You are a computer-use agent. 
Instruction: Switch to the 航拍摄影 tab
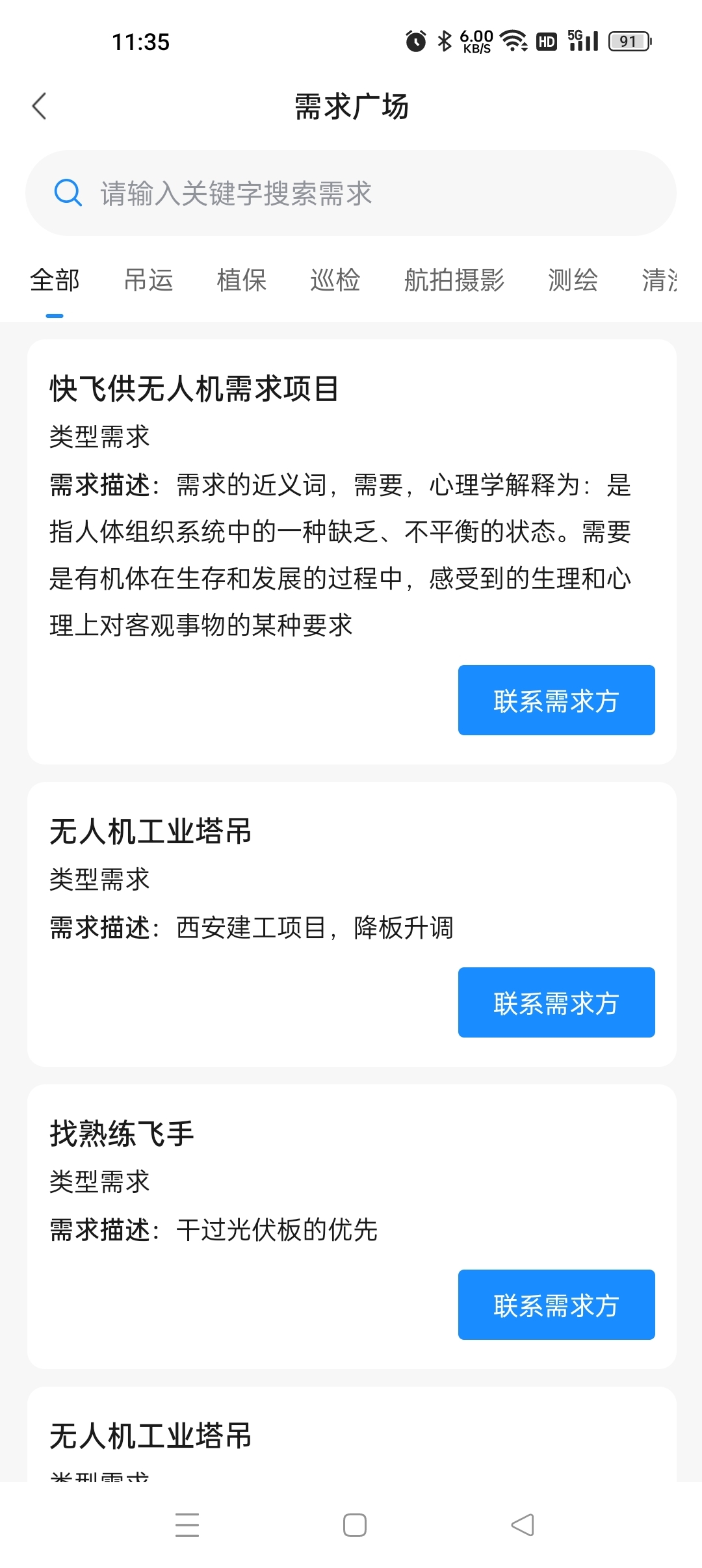click(x=454, y=280)
